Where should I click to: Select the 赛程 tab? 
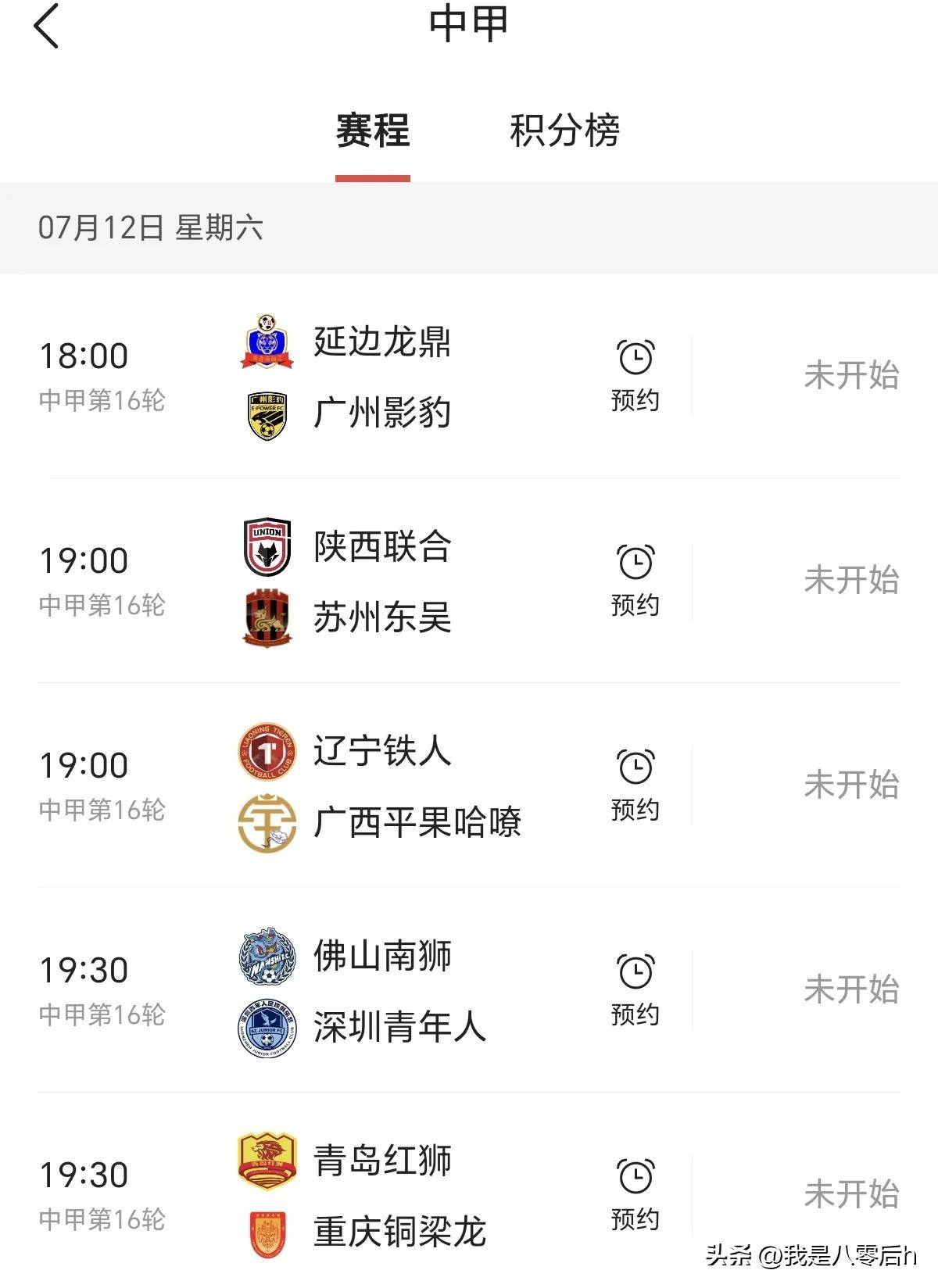coord(373,131)
